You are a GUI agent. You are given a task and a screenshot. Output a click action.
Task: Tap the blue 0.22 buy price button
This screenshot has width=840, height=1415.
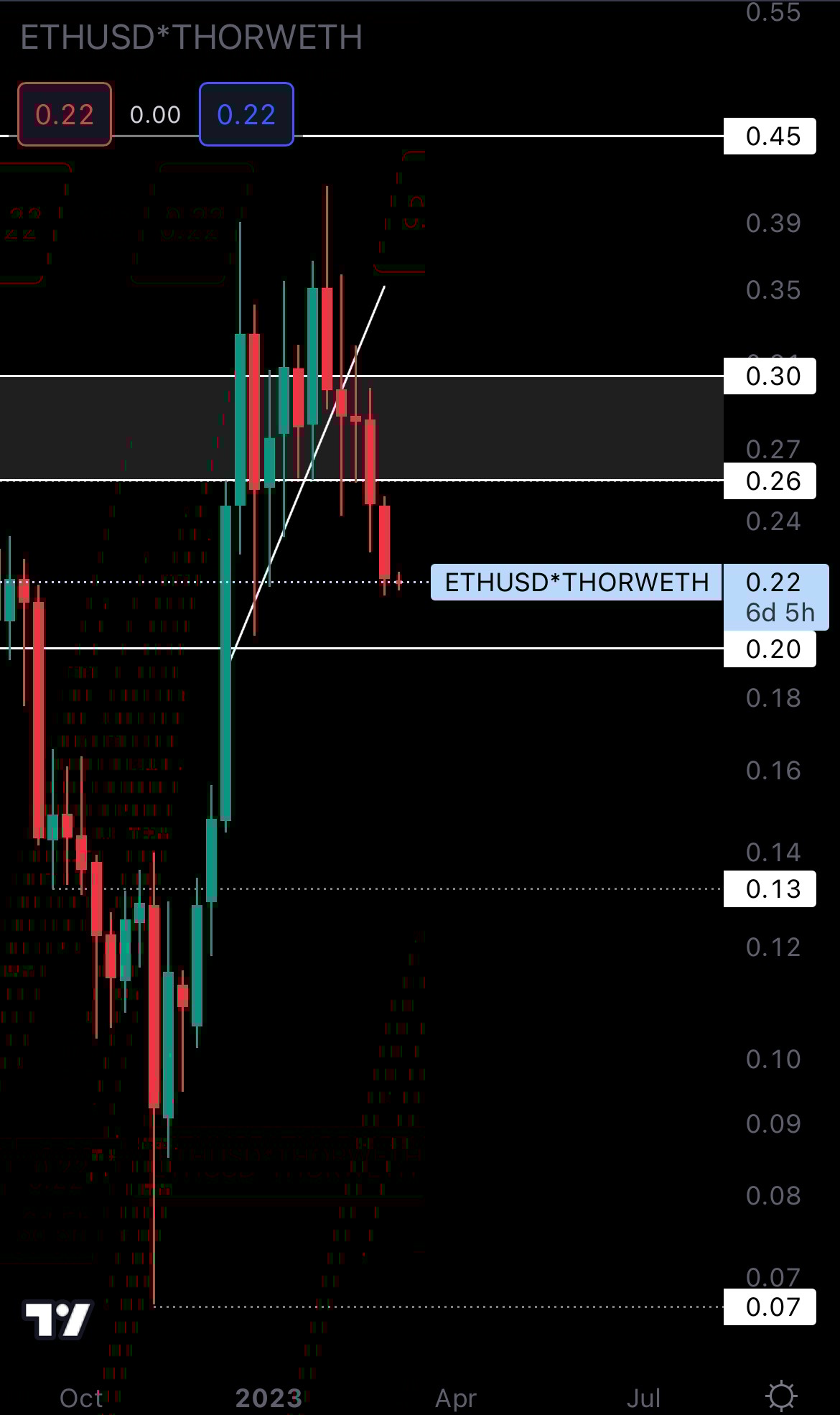(x=246, y=115)
